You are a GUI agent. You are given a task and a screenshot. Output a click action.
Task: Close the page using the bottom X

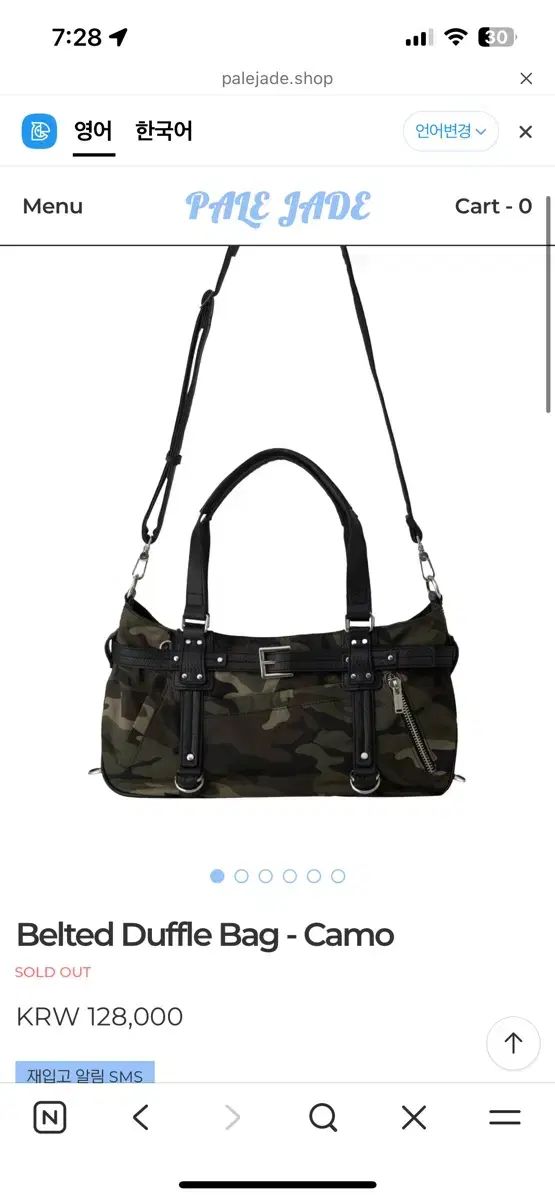coord(414,1118)
